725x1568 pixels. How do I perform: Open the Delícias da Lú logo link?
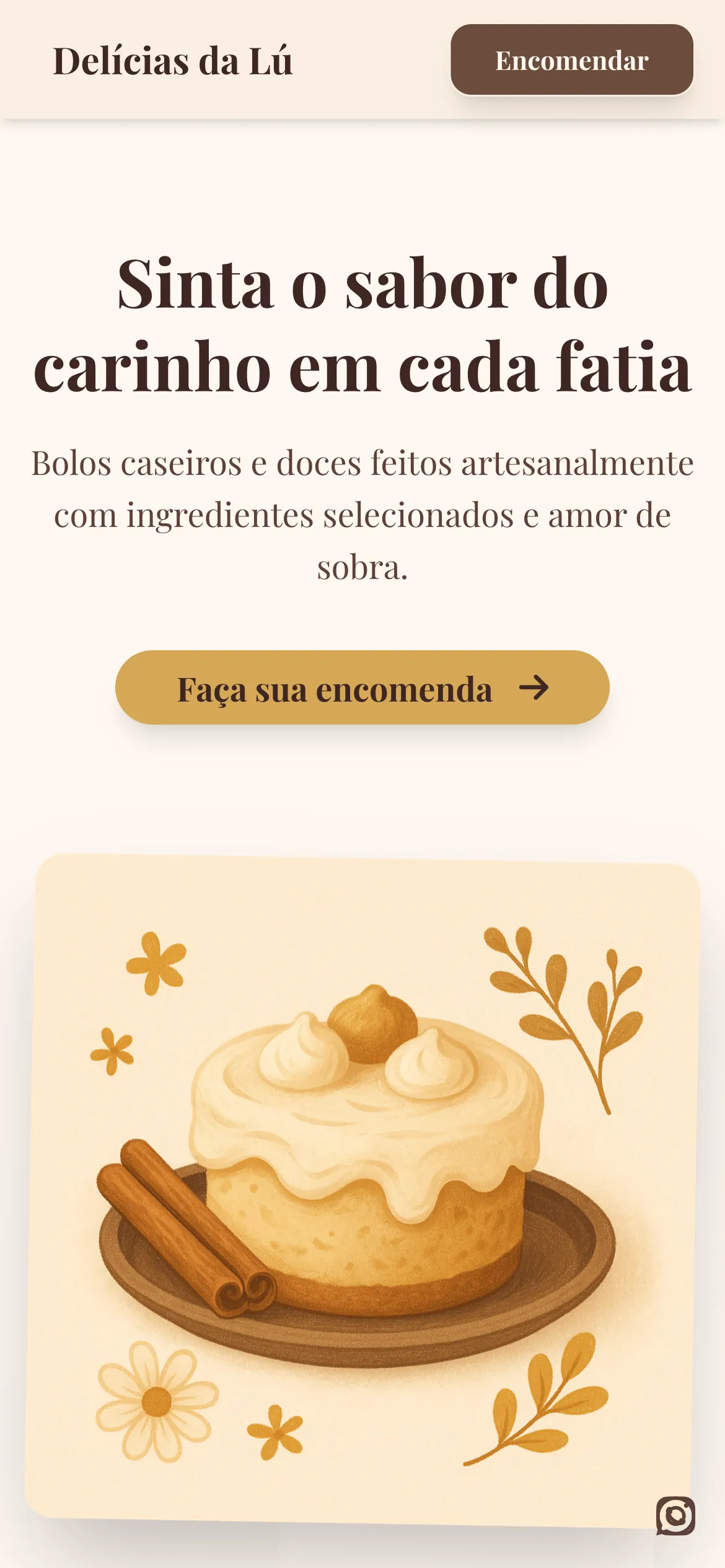(174, 61)
